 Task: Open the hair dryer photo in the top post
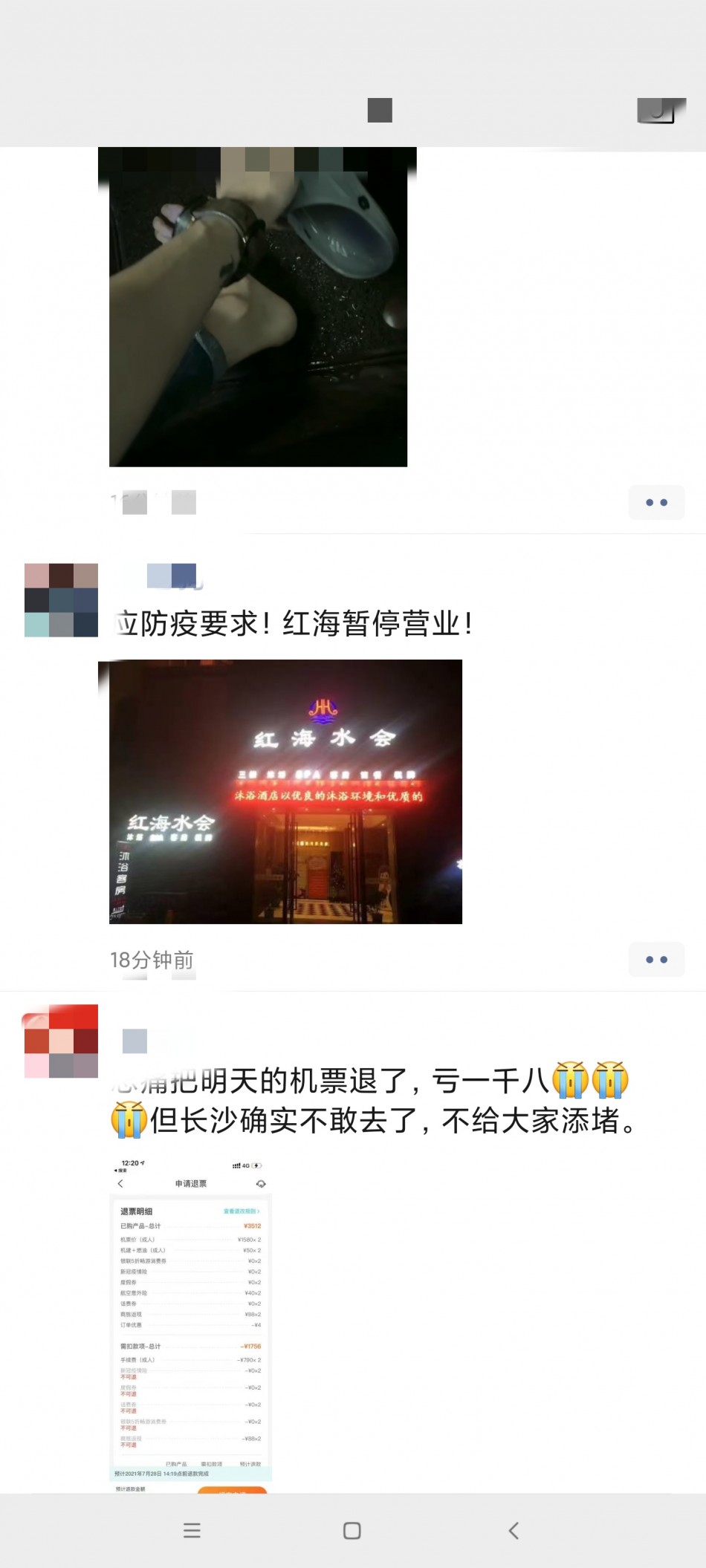point(258,307)
